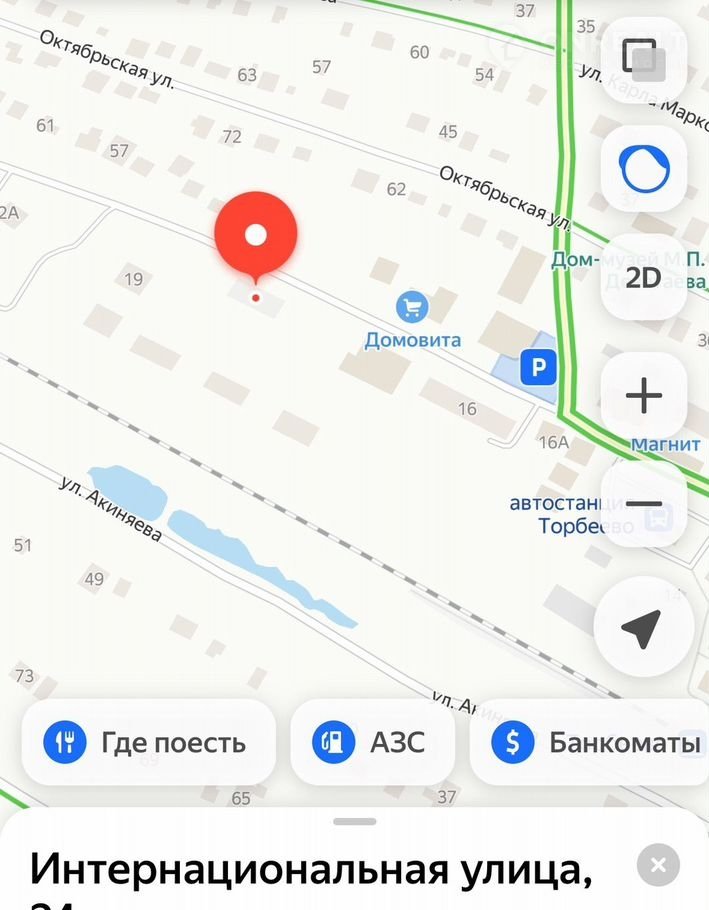Select the Где поесть chip

pos(147,742)
